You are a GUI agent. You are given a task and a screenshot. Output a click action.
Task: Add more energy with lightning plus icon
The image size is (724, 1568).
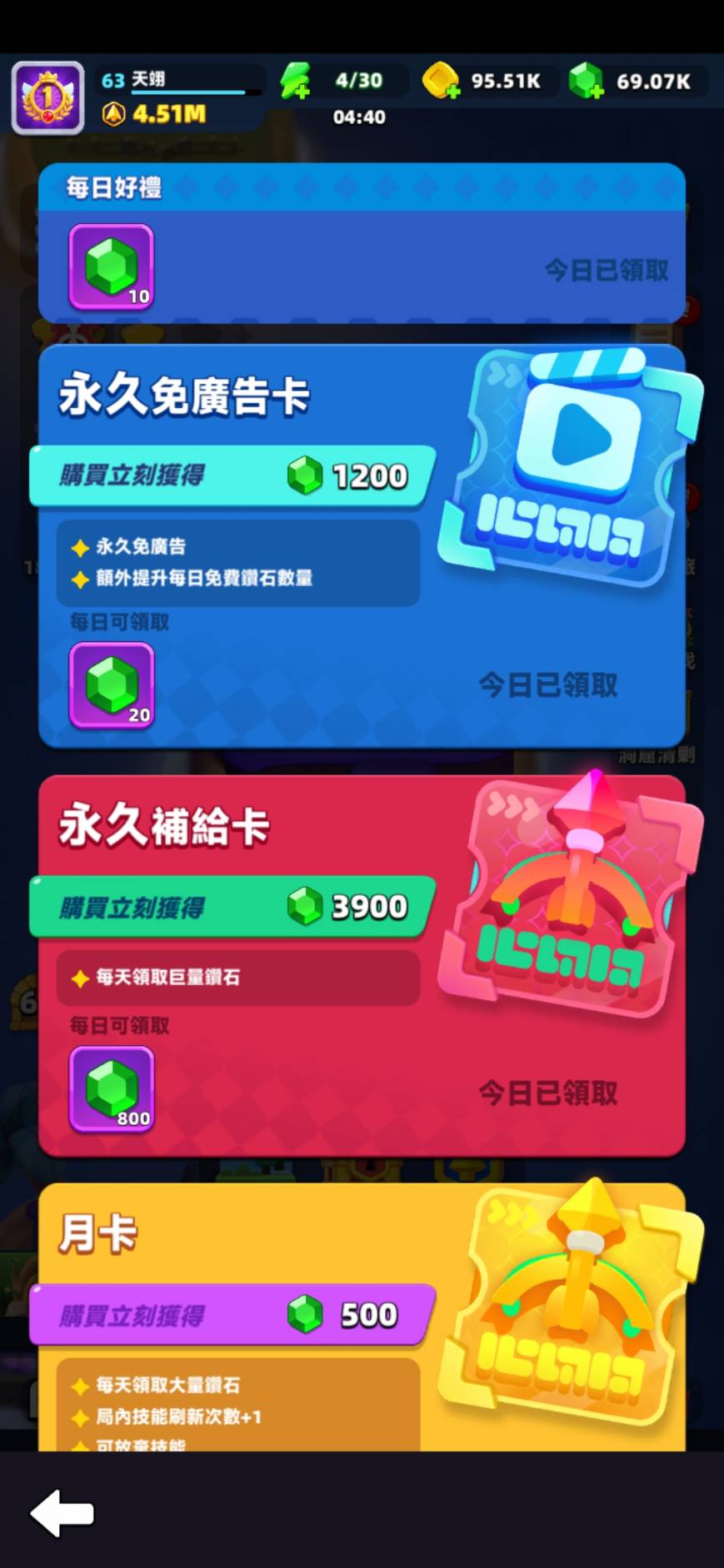pos(296,82)
